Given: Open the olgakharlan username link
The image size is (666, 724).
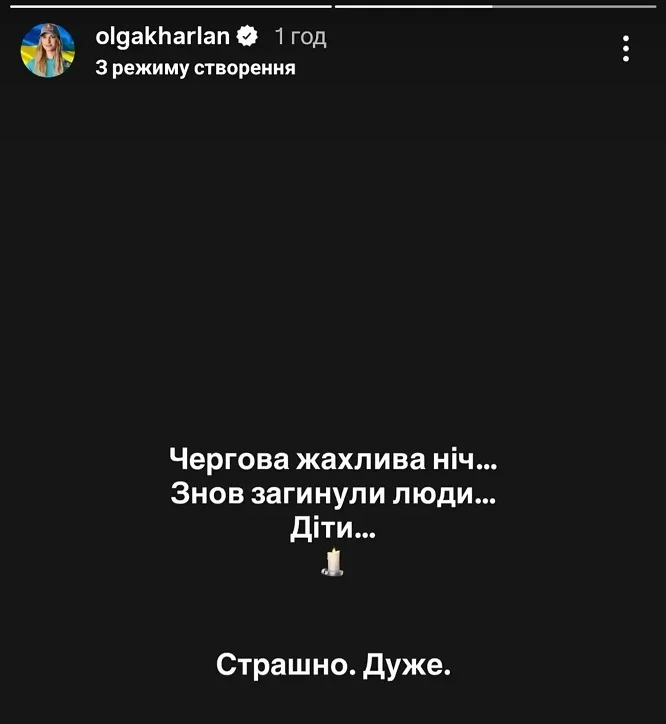Looking at the screenshot, I should click(163, 38).
